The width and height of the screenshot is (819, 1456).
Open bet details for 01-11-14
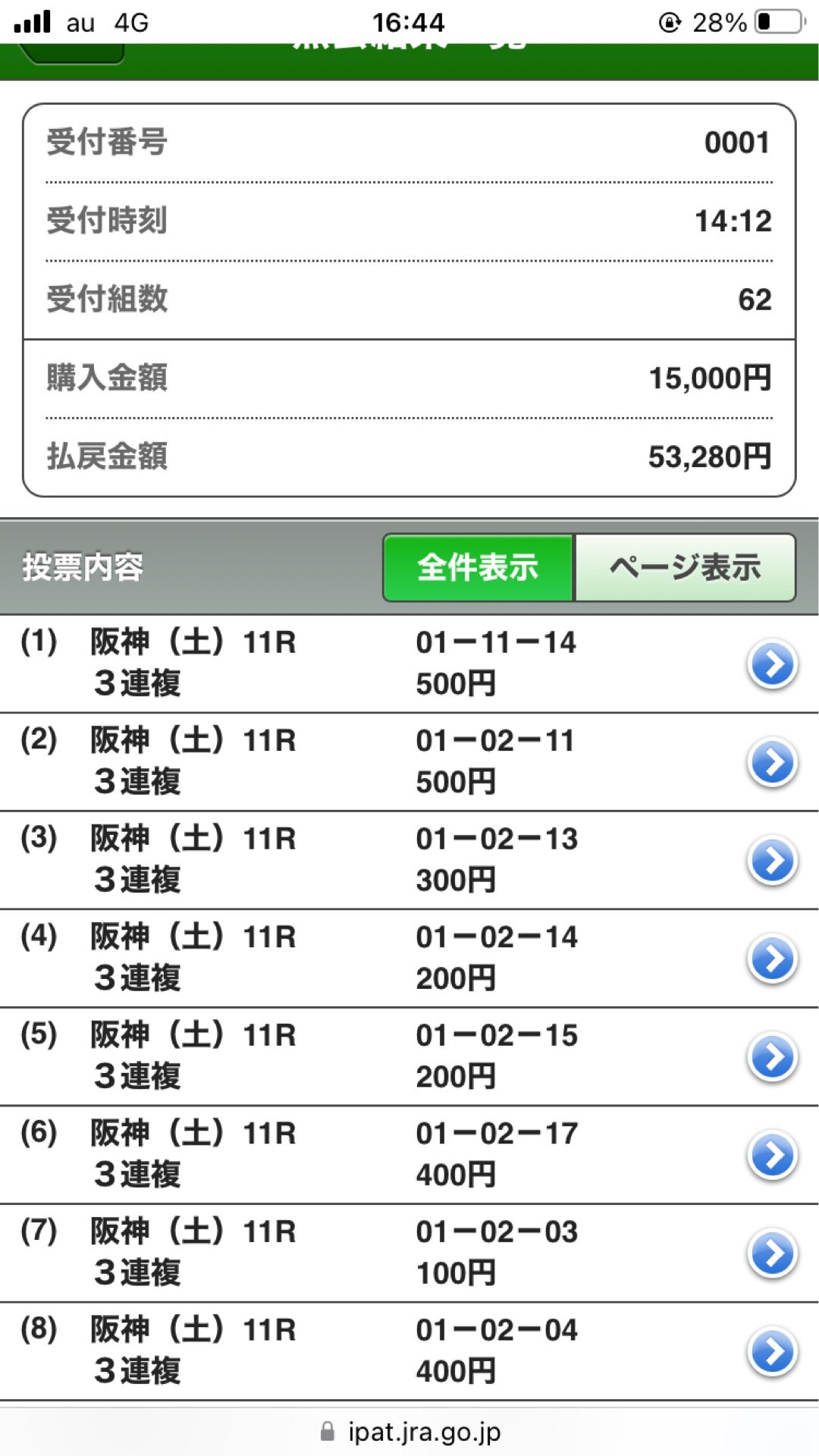click(772, 664)
